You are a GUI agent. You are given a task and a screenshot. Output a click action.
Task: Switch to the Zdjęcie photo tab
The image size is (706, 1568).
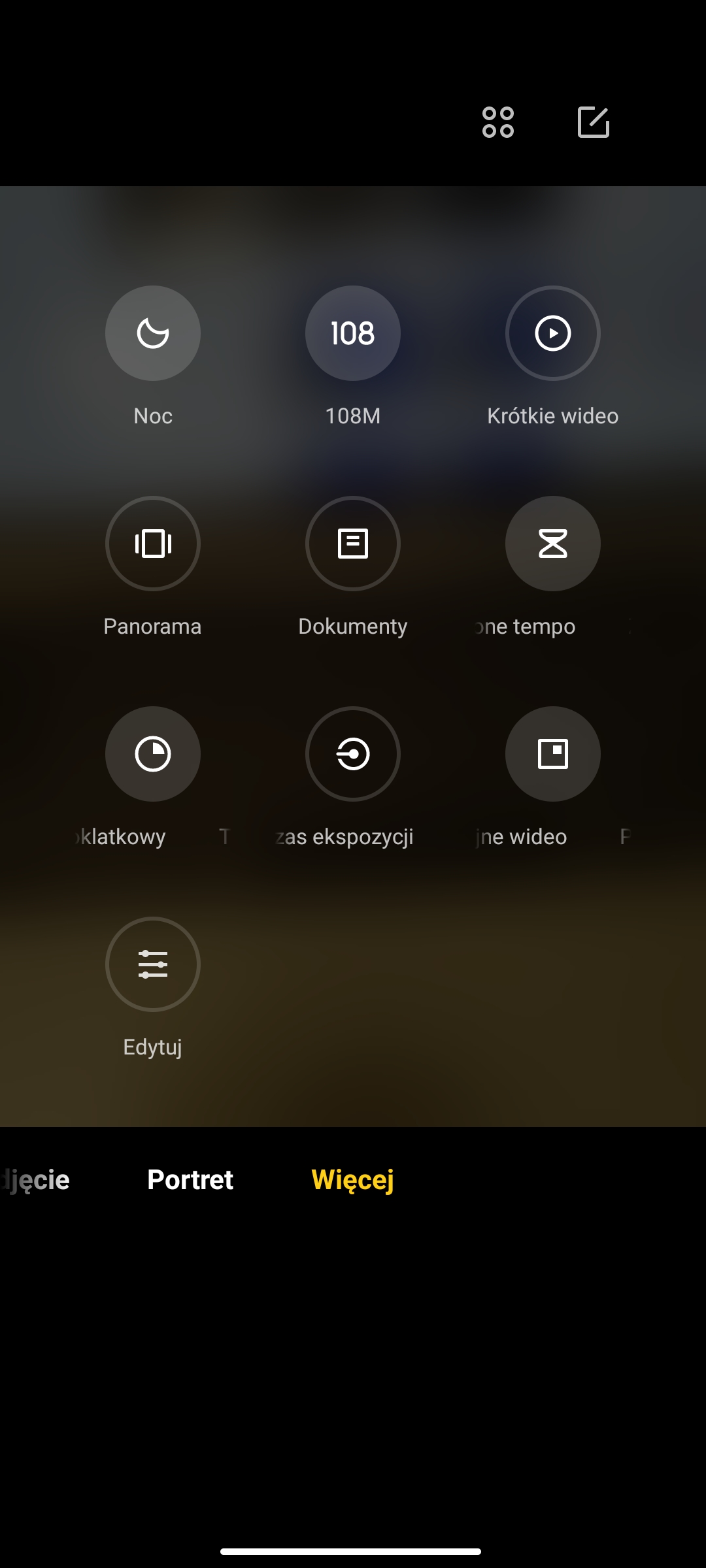[x=35, y=1181]
